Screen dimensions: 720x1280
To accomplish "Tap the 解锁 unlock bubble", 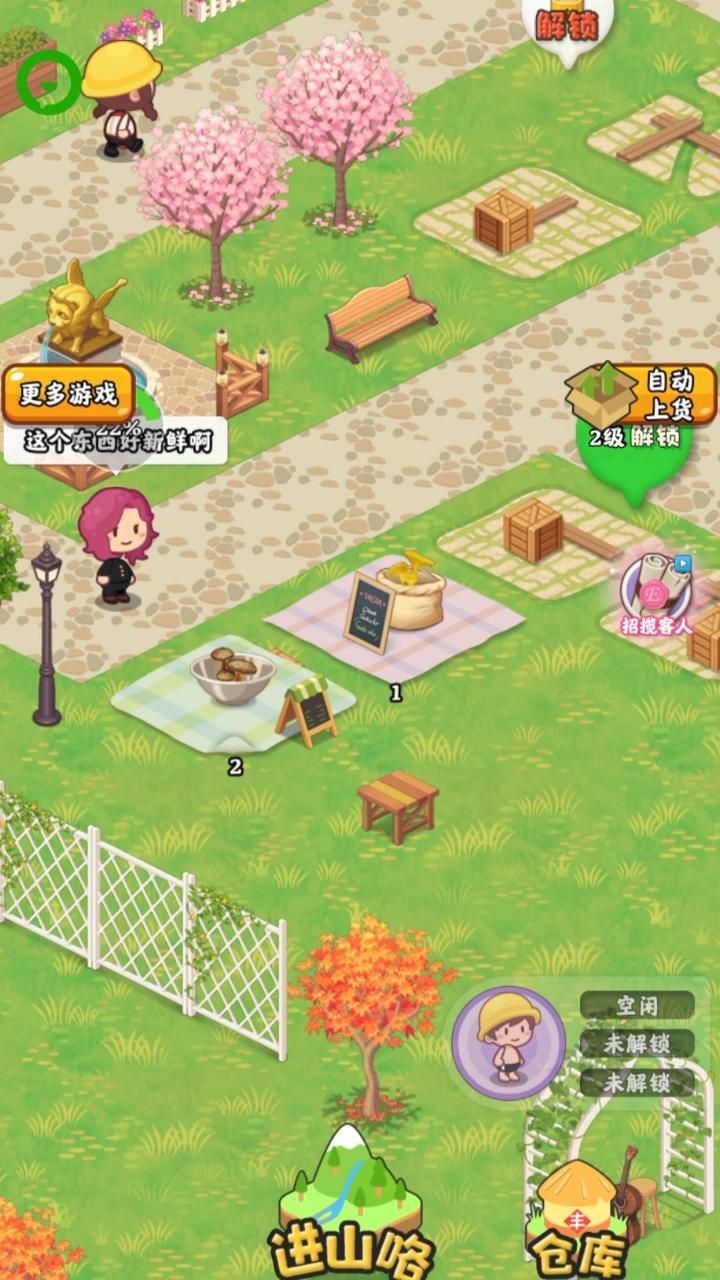I will click(567, 25).
